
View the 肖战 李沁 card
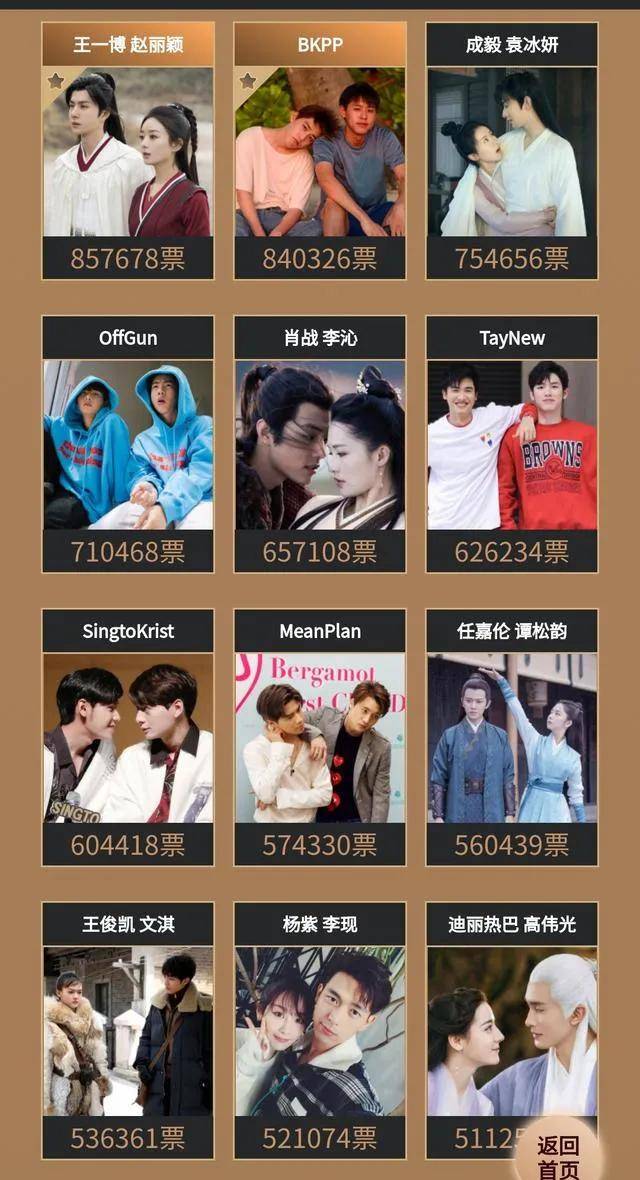320,445
